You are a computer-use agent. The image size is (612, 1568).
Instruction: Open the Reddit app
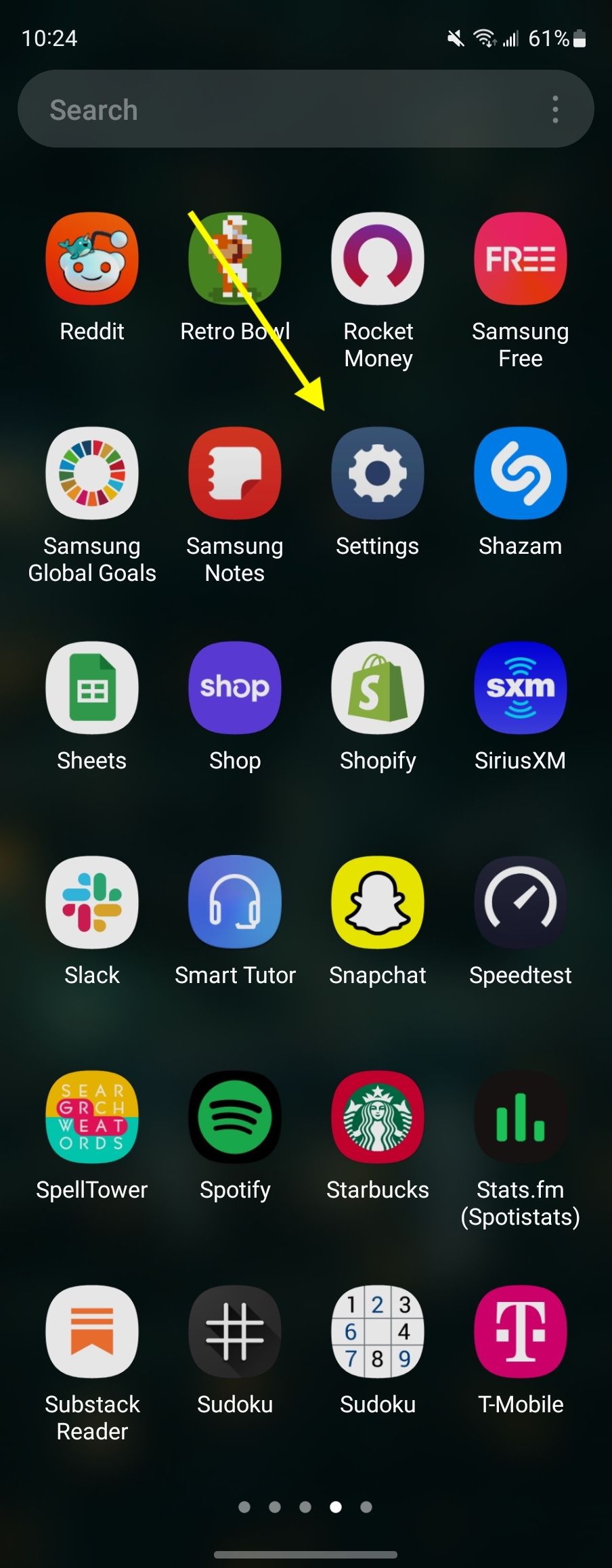(x=92, y=259)
